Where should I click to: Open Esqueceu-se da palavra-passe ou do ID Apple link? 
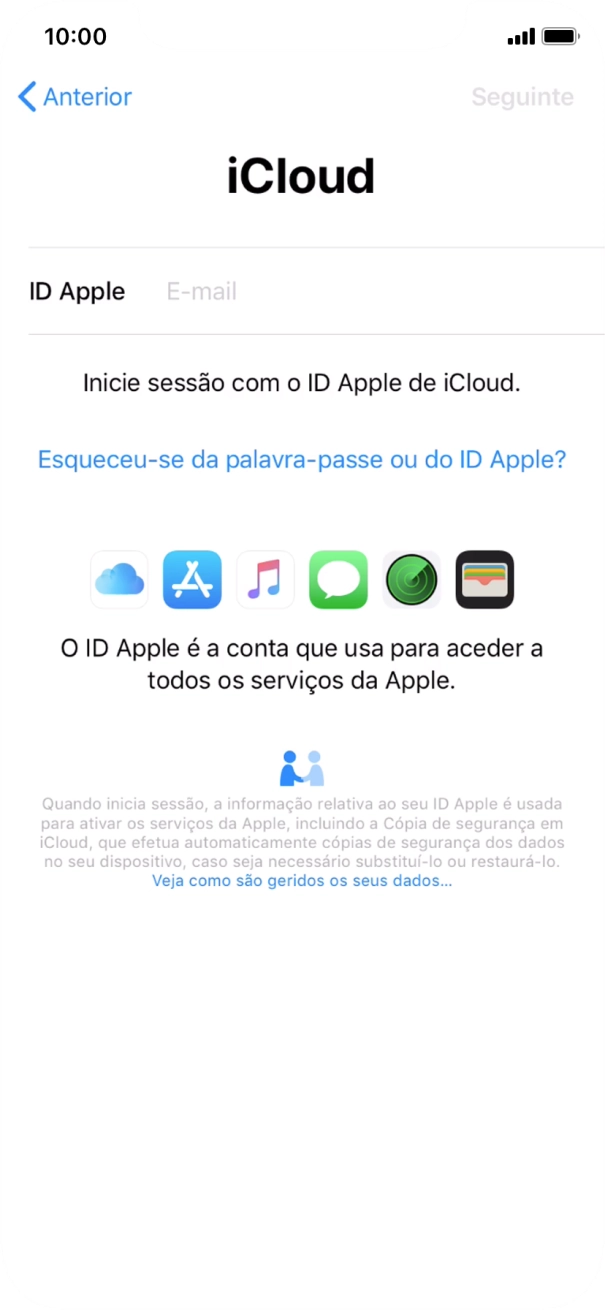(302, 460)
